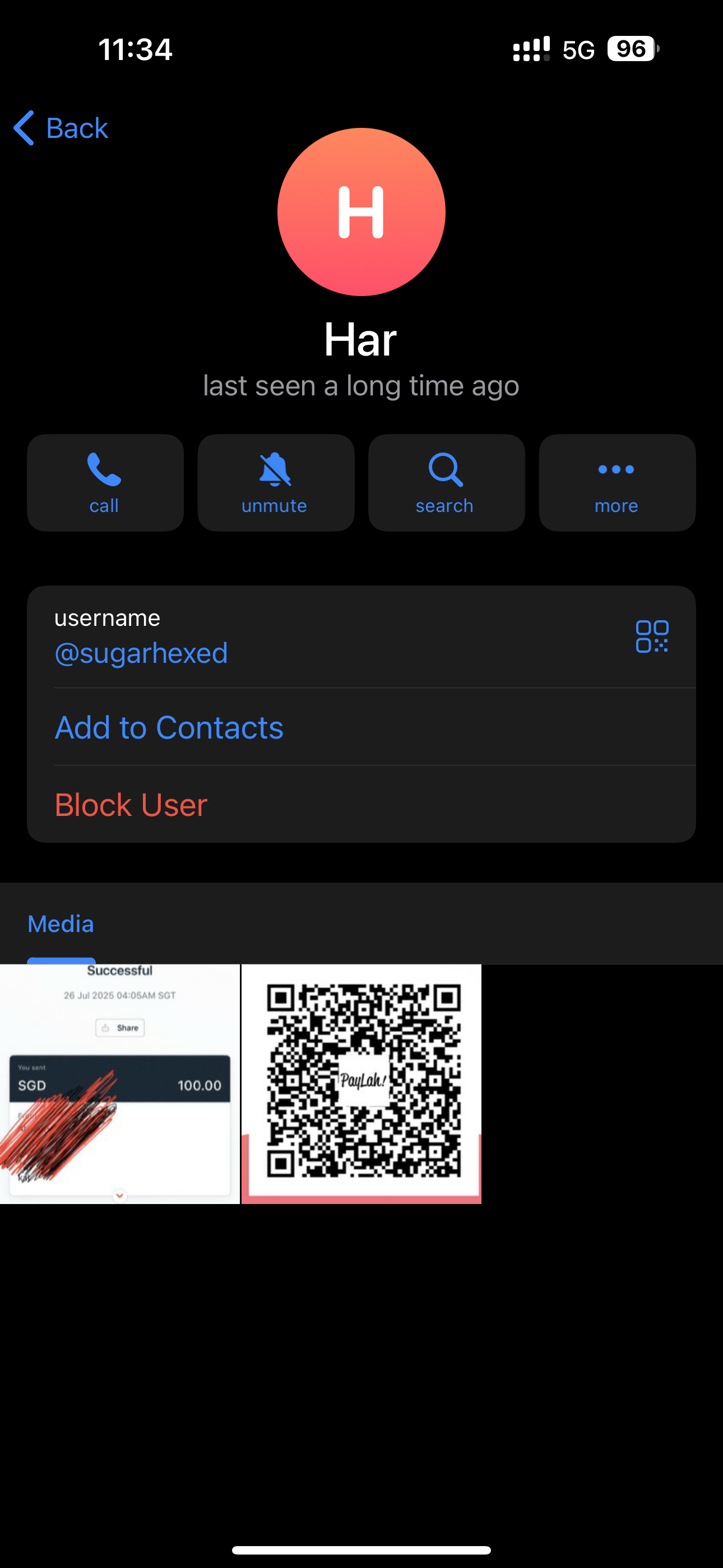Select the Media tab

[61, 924]
